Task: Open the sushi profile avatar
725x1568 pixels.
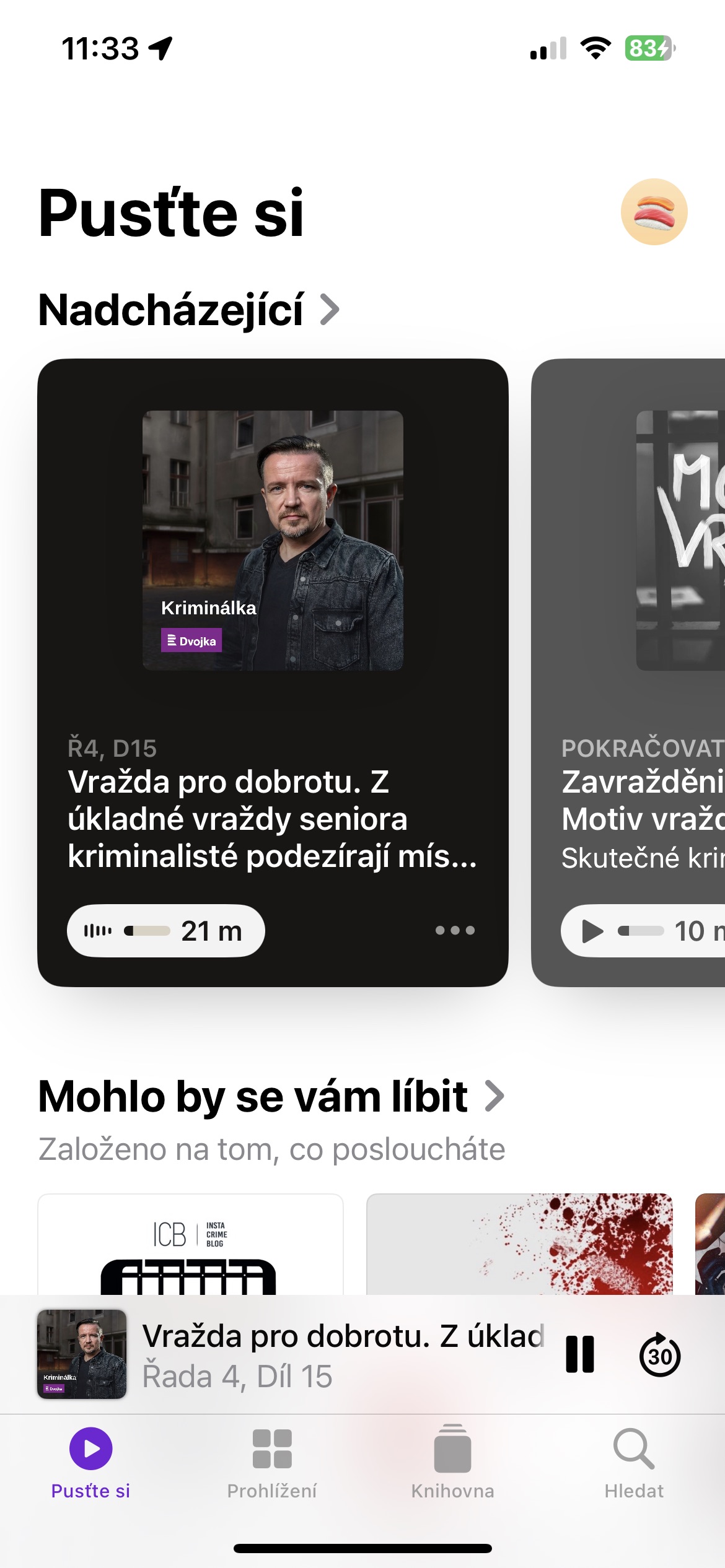Action: click(654, 212)
